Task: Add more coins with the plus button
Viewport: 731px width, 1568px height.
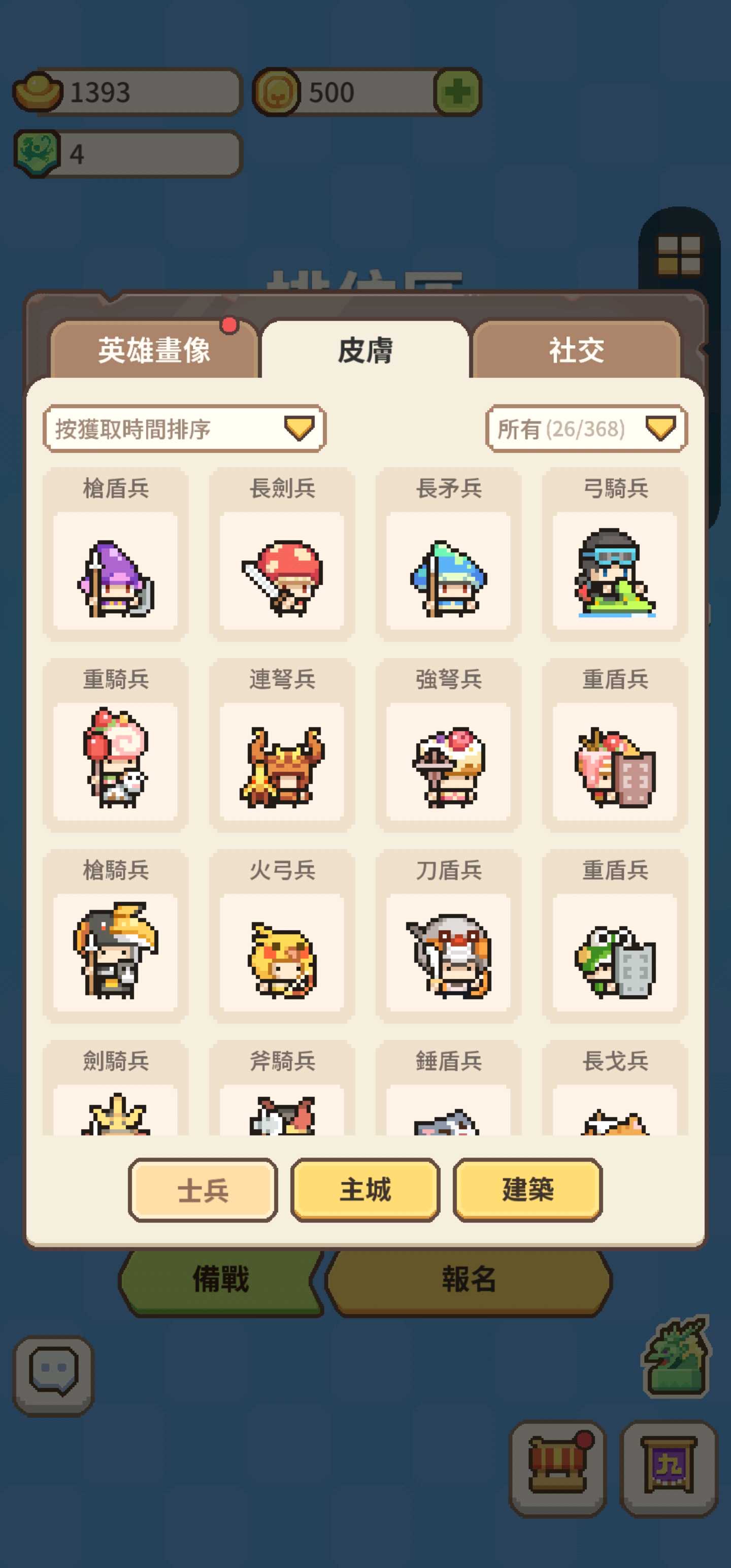Action: point(458,92)
